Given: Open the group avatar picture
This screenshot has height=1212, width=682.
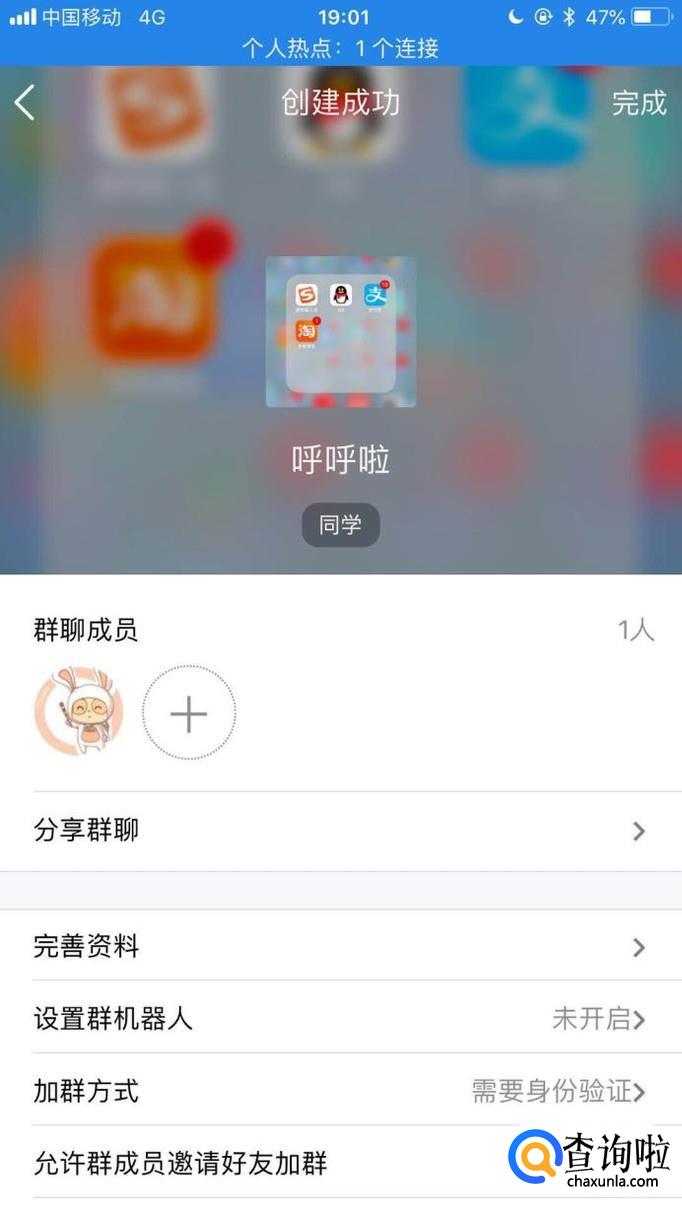Looking at the screenshot, I should [x=340, y=331].
